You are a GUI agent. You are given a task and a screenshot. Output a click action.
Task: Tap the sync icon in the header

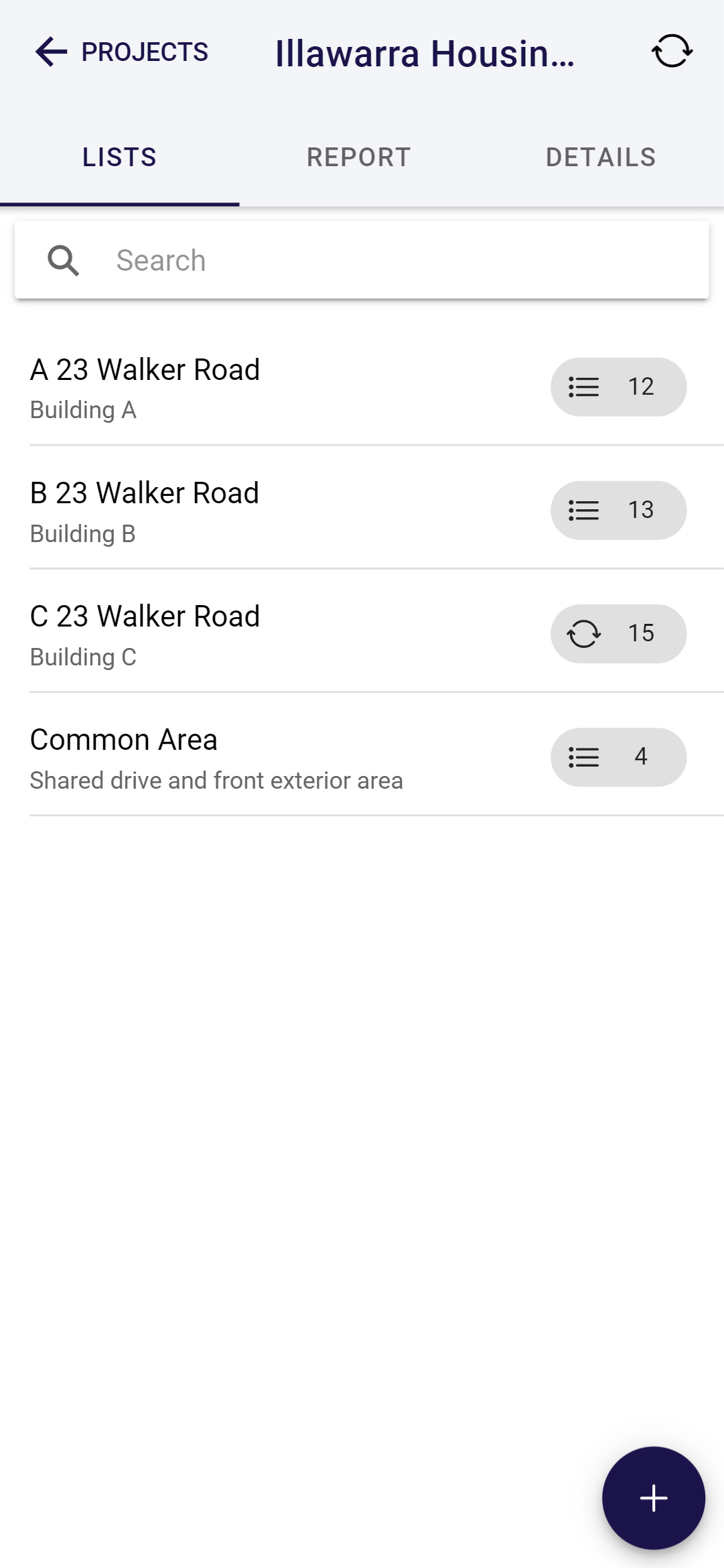[x=672, y=52]
